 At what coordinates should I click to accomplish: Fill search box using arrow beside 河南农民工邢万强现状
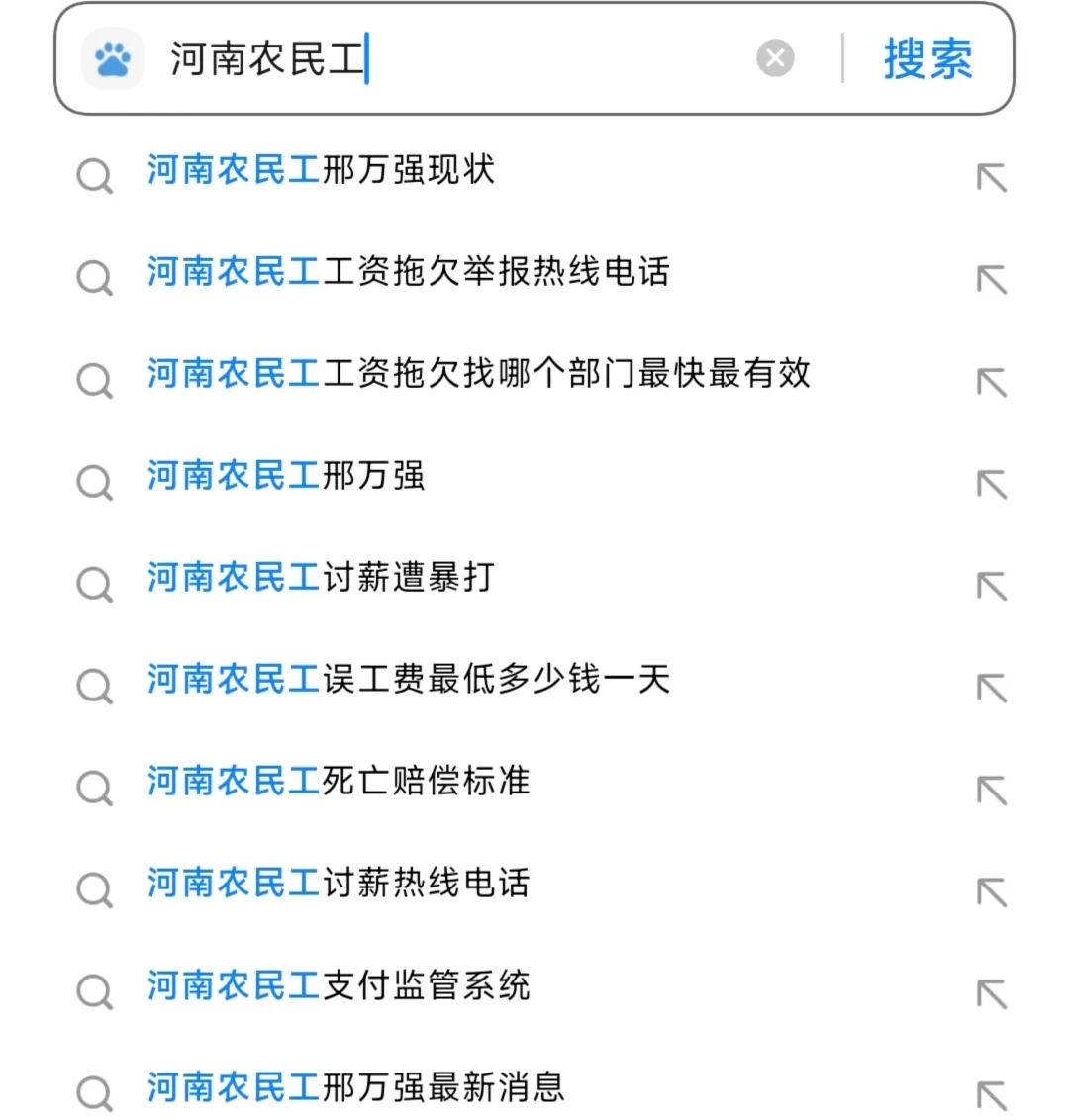pos(991,178)
